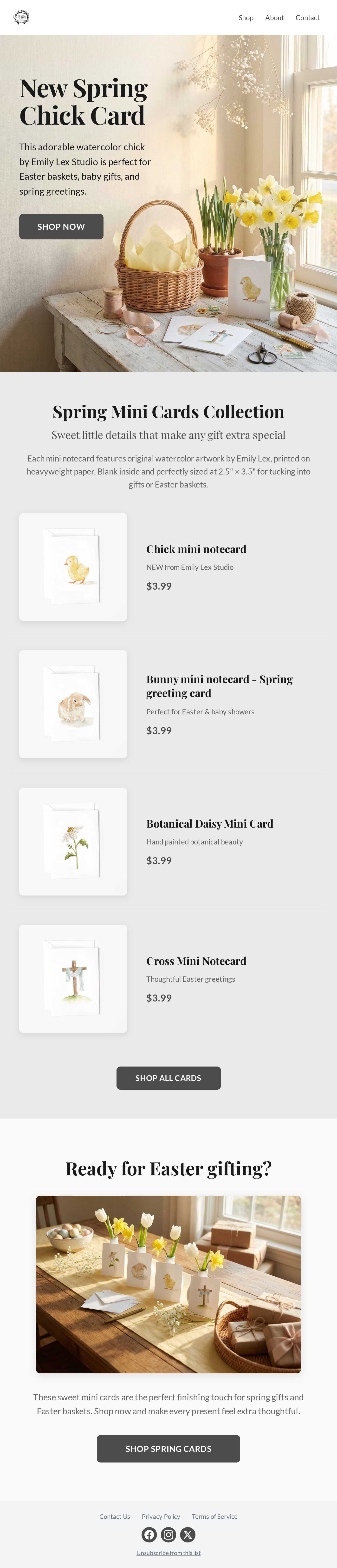This screenshot has height=1568, width=337.
Task: Open the Instagram profile icon
Action: click(x=168, y=1535)
